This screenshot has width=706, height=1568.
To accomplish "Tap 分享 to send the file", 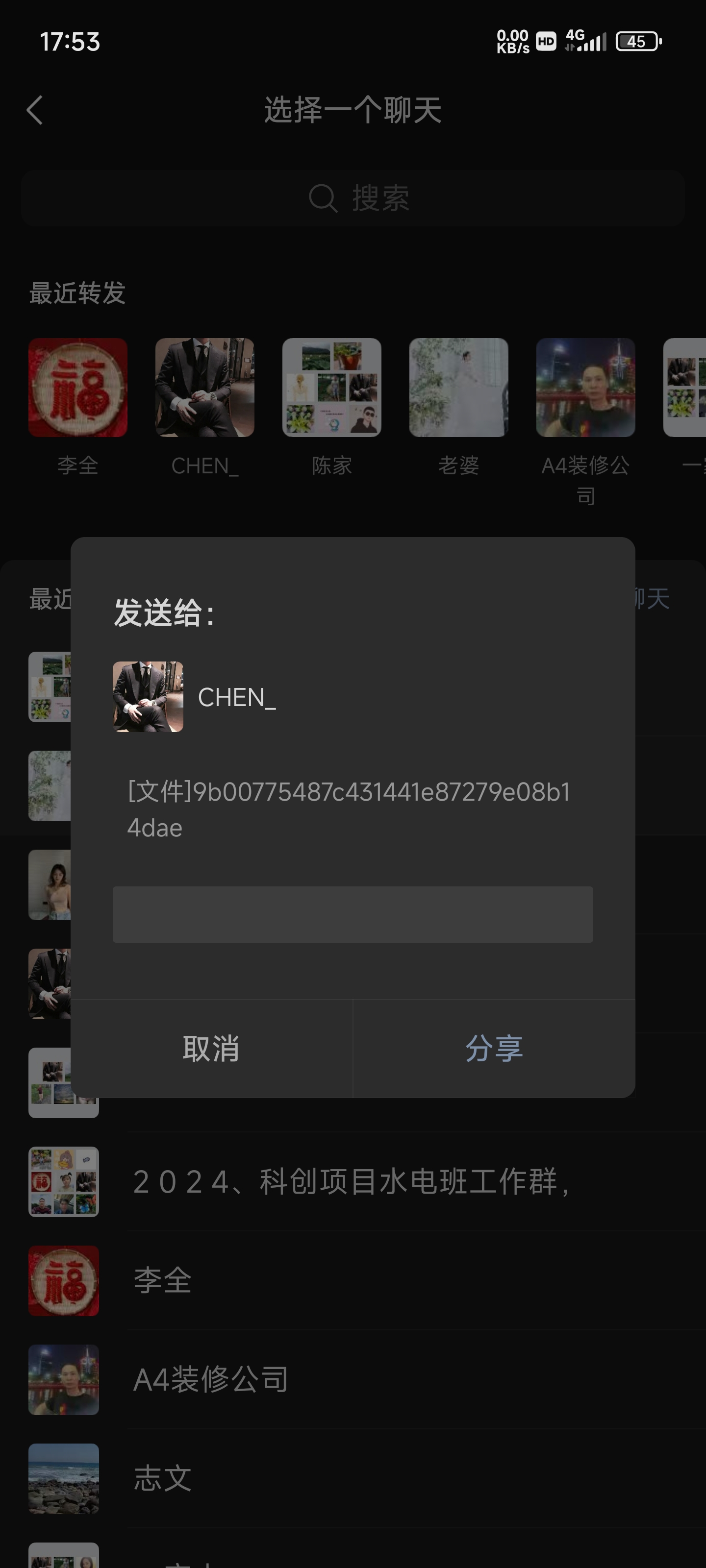I will [493, 1049].
